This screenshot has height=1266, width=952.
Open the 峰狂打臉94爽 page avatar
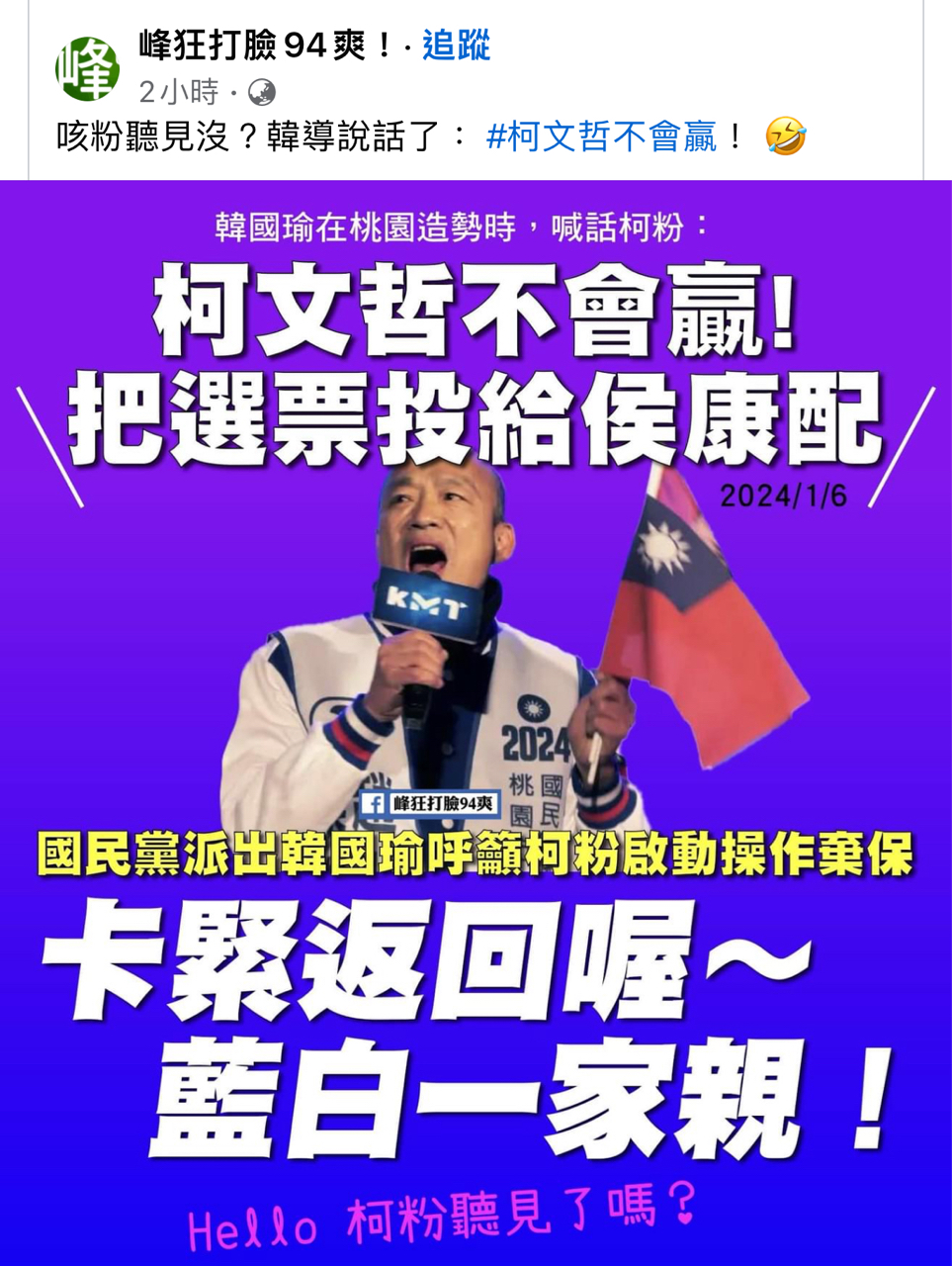click(87, 69)
